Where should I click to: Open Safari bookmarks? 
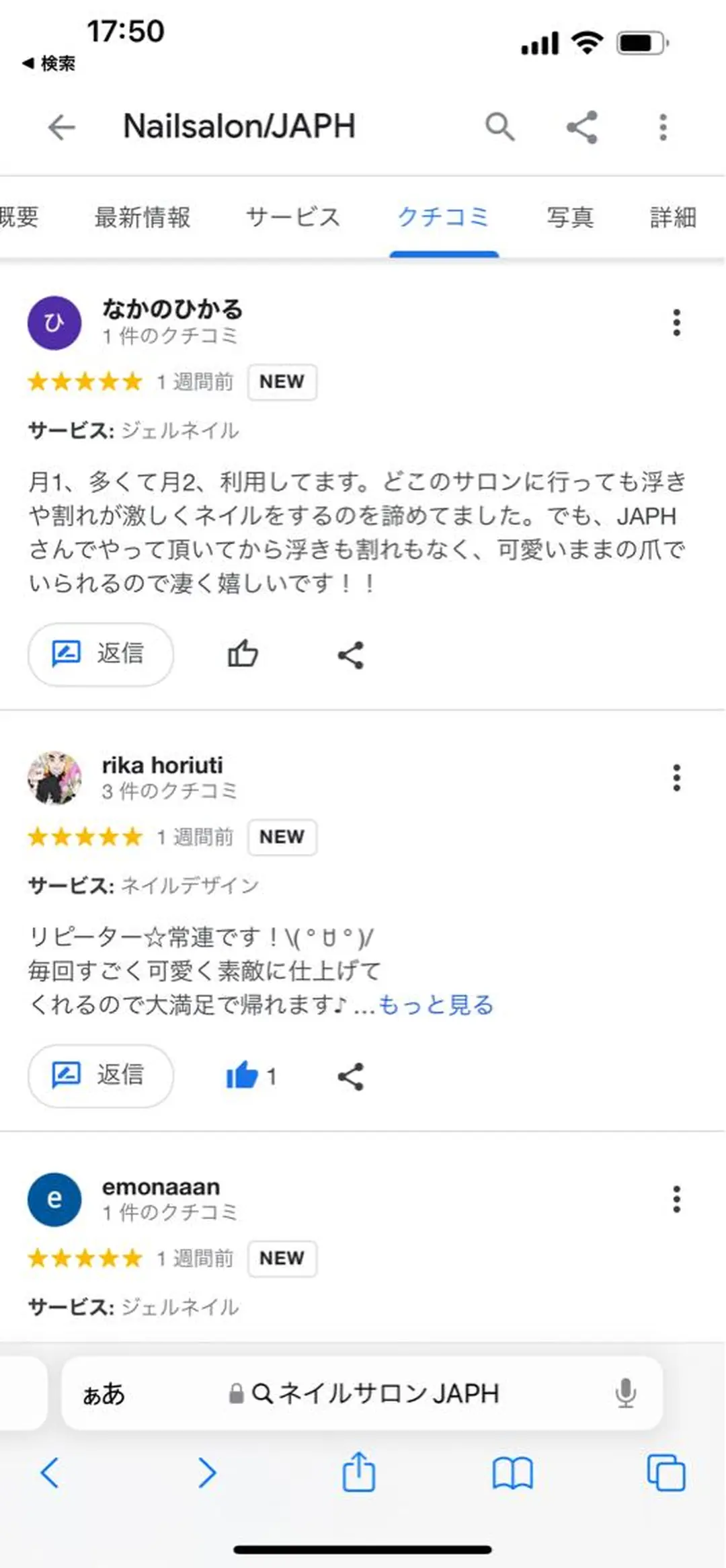[512, 1473]
